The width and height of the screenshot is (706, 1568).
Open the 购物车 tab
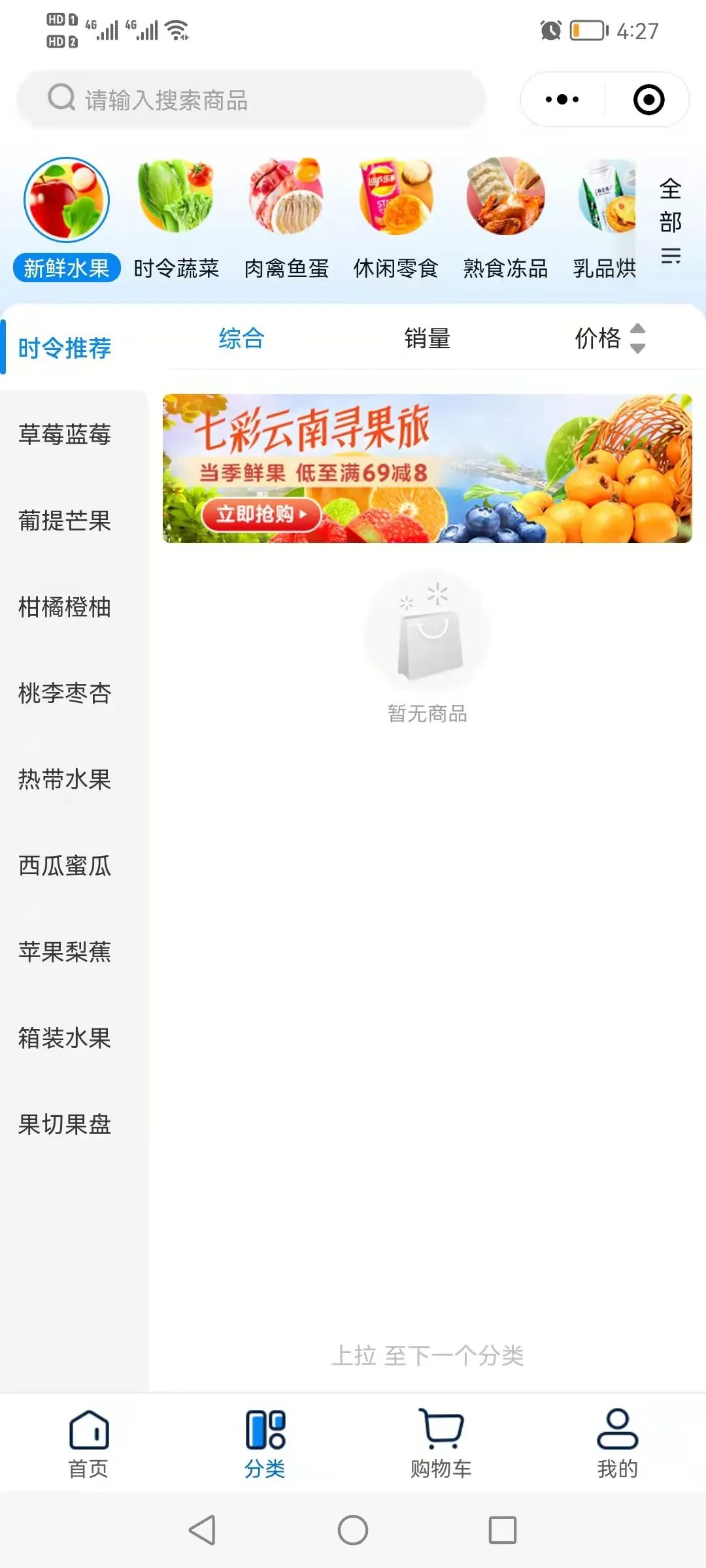441,1444
